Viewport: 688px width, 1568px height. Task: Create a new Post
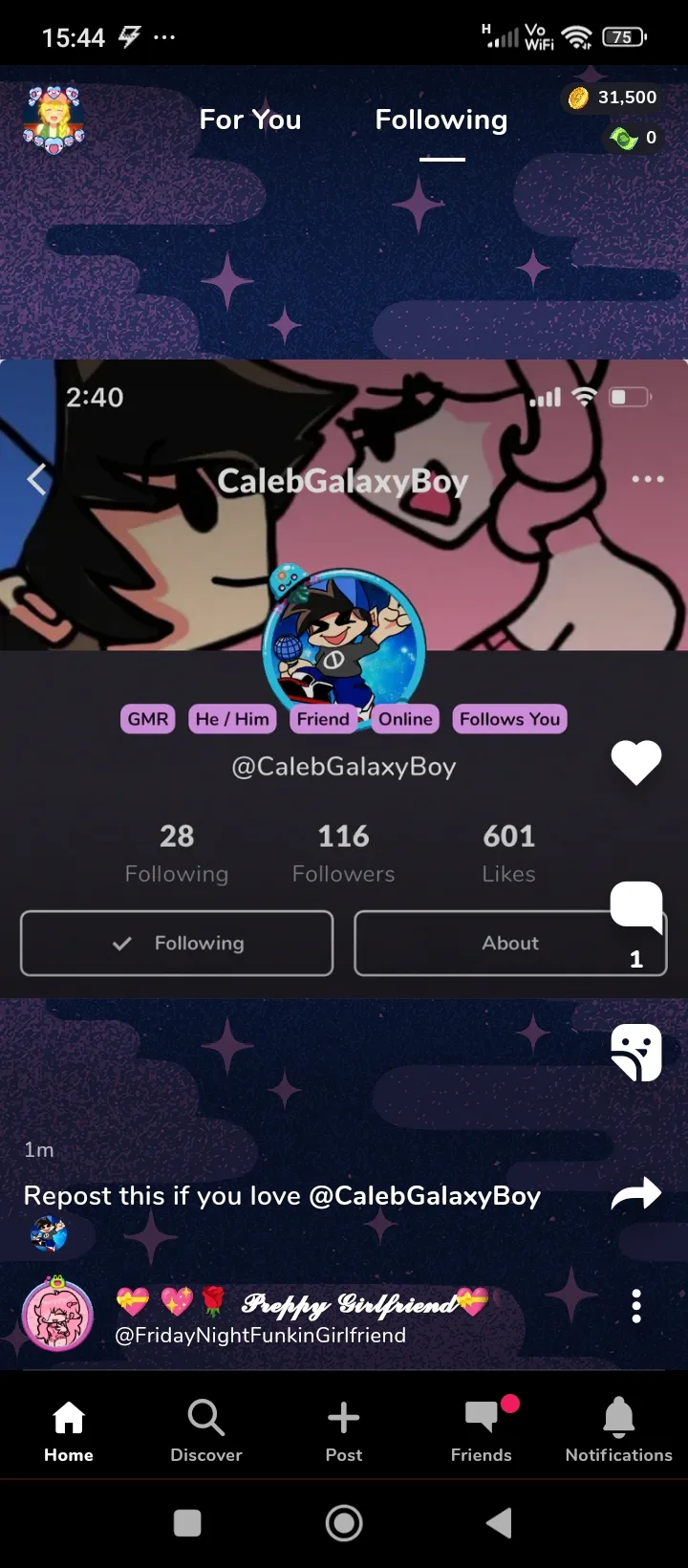(x=344, y=1430)
